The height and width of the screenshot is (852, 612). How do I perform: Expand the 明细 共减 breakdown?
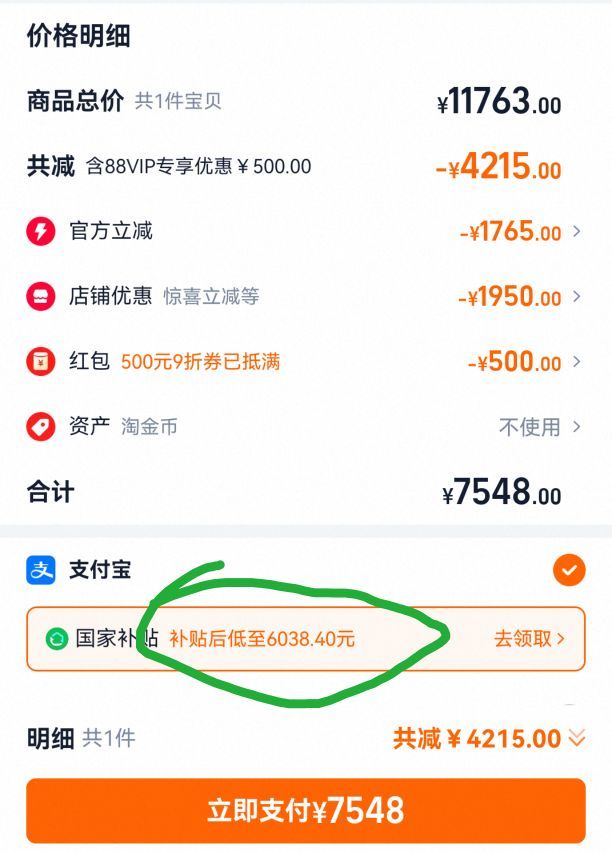[x=576, y=739]
